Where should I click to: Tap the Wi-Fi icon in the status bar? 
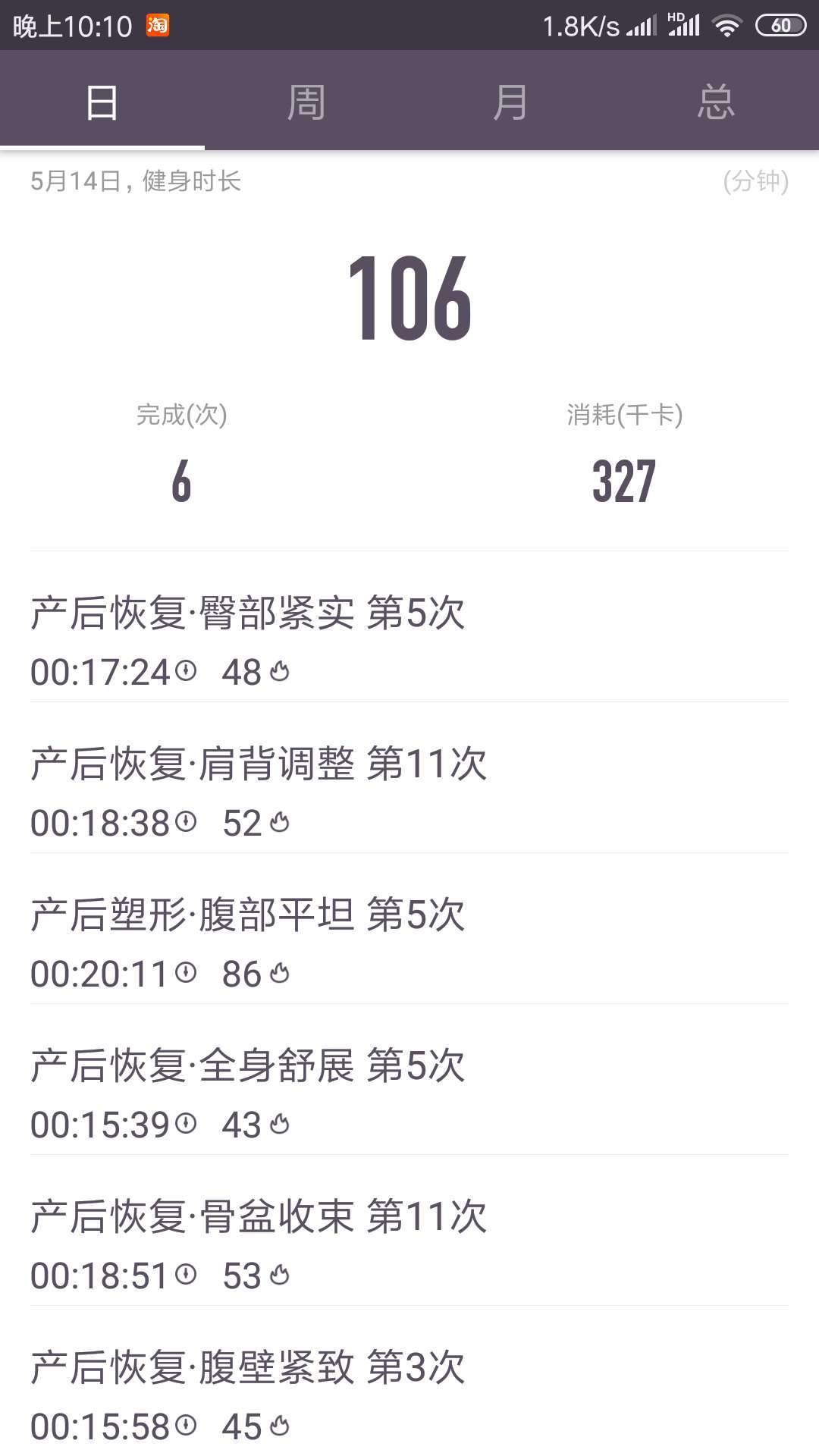(x=726, y=24)
